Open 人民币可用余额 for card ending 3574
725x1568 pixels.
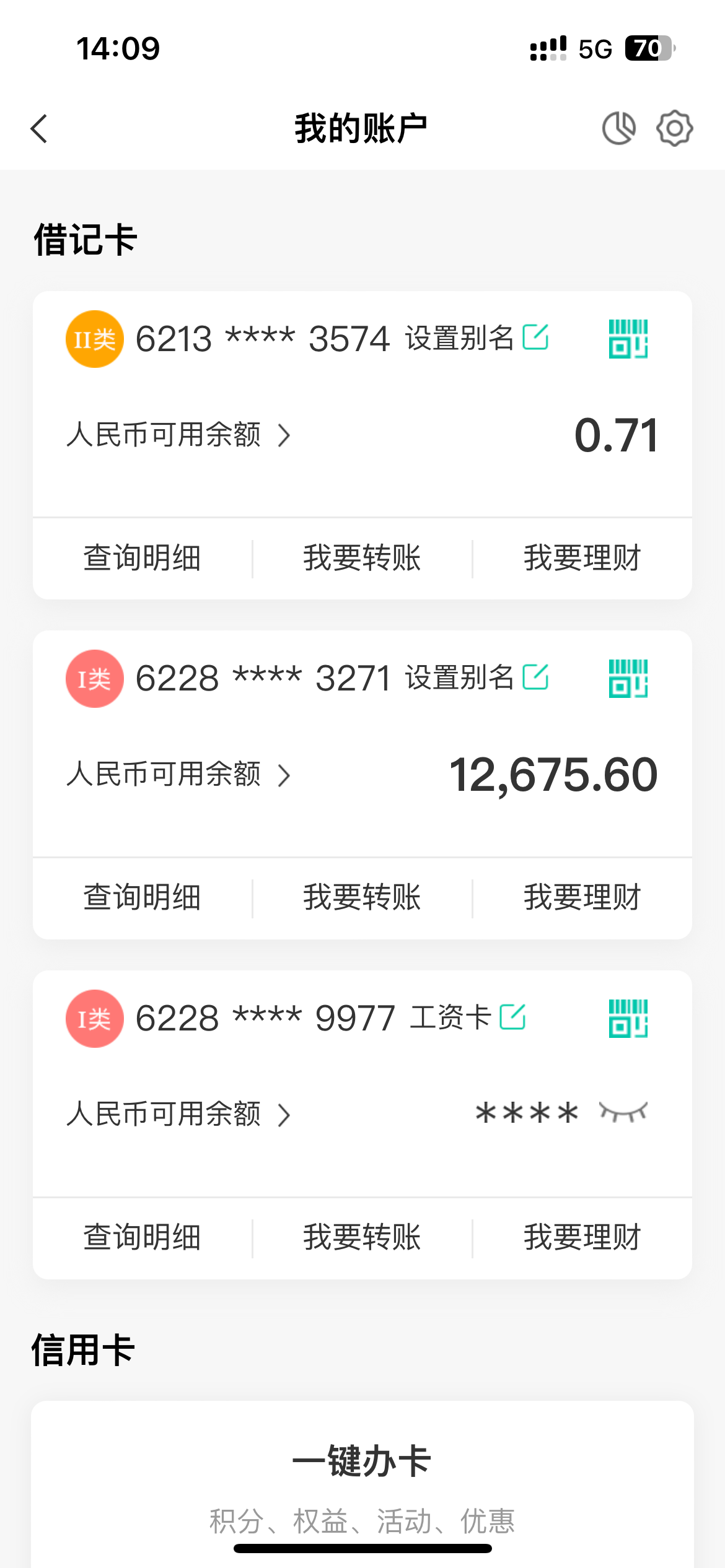coord(178,435)
